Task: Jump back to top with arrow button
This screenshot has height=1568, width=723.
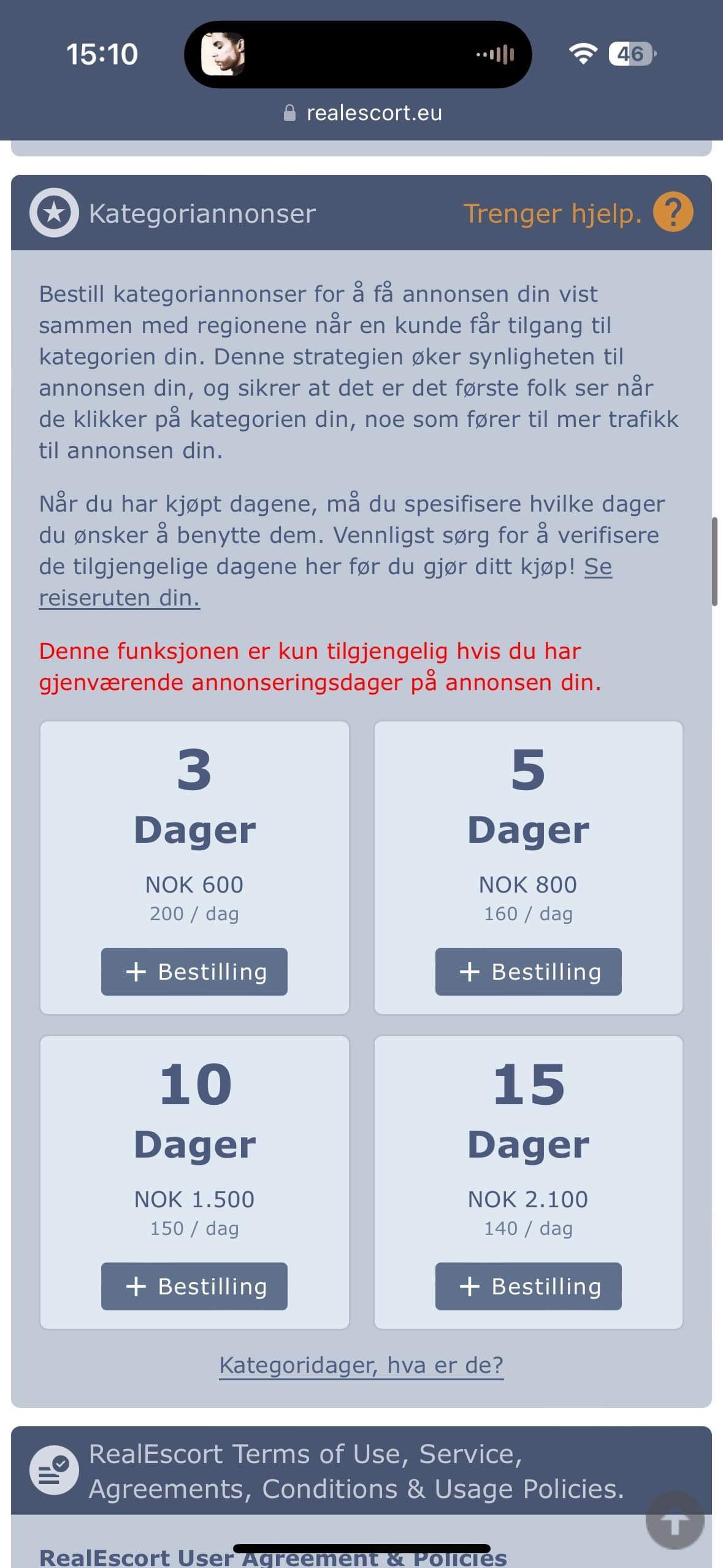Action: pyautogui.click(x=675, y=1521)
